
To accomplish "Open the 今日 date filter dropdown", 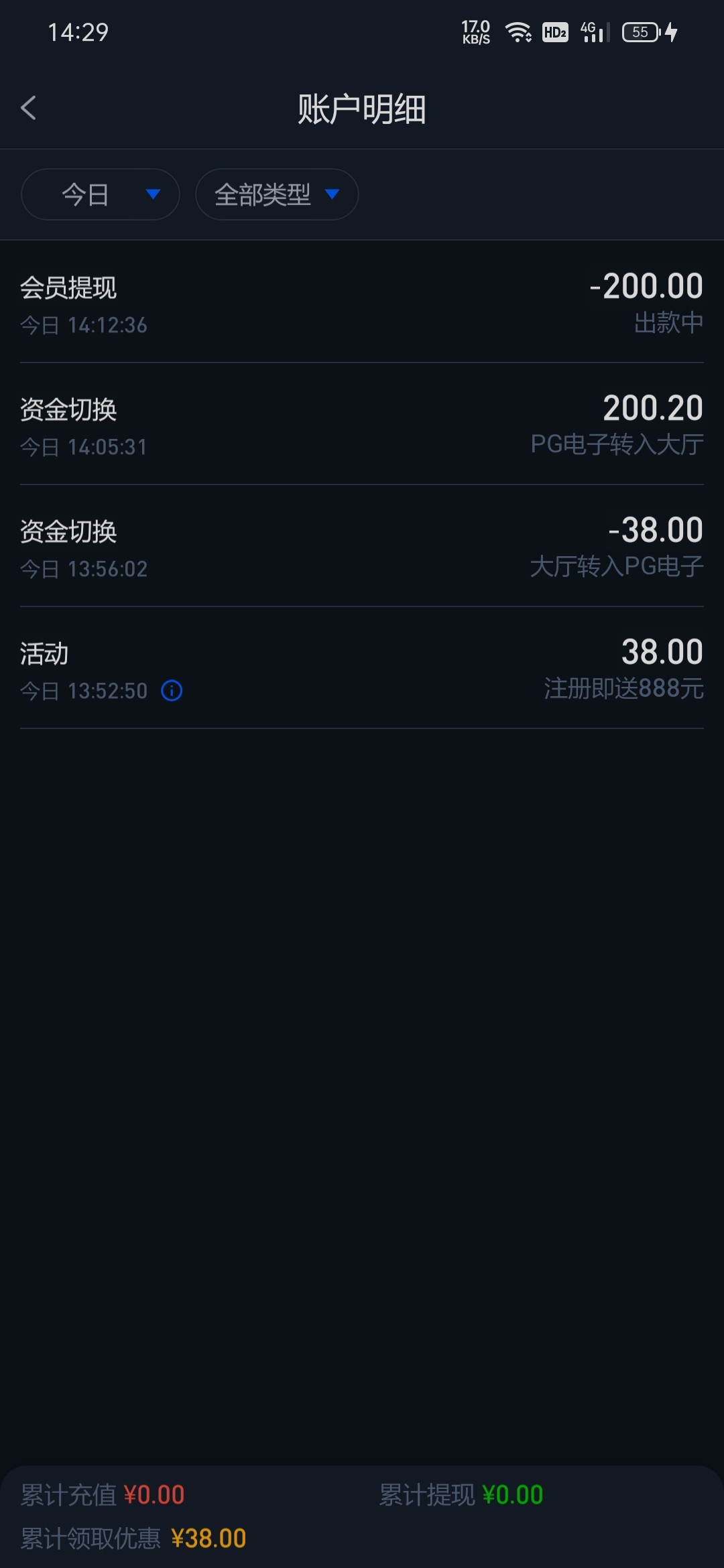I will click(101, 194).
